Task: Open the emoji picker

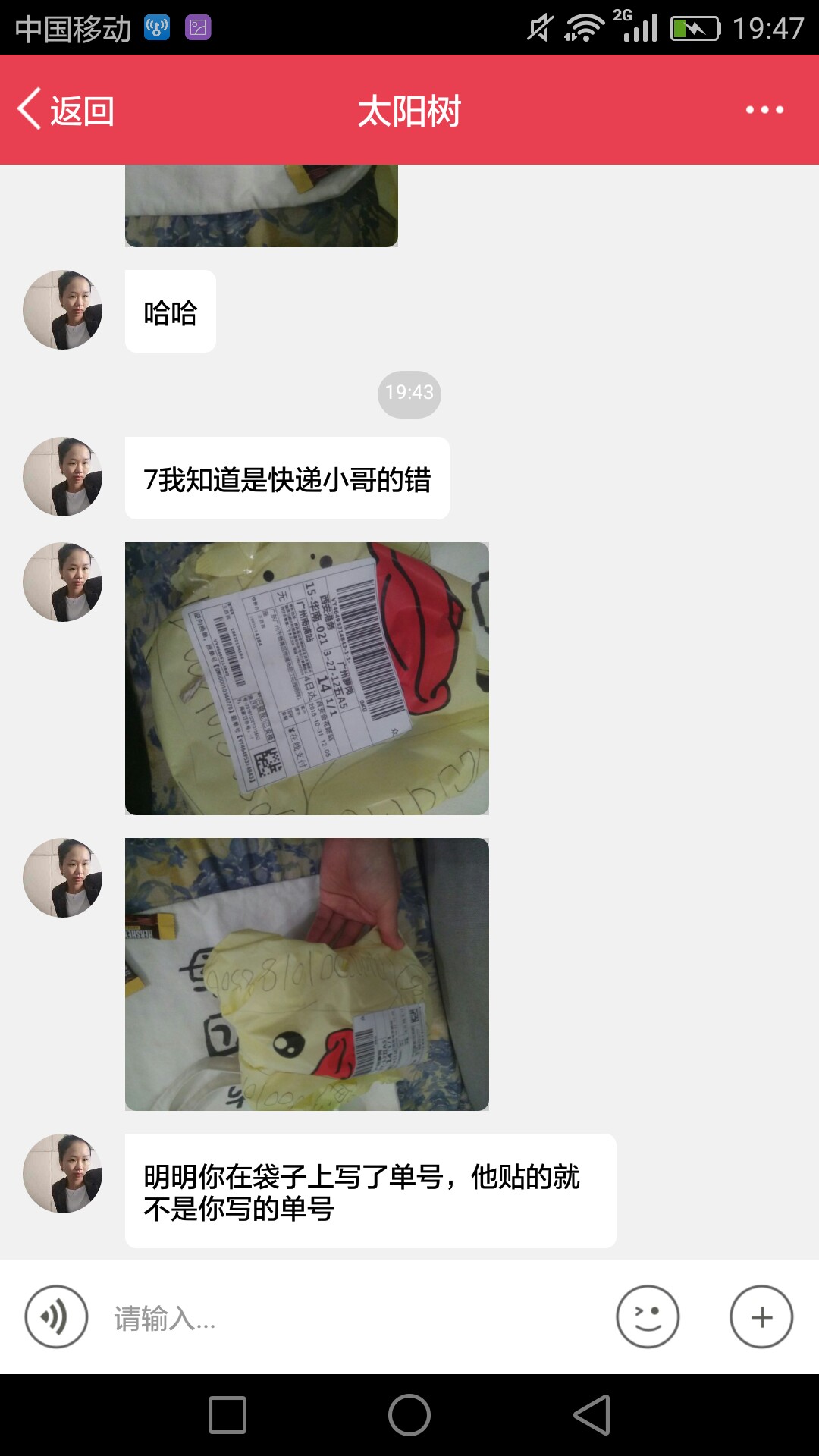Action: [648, 1316]
